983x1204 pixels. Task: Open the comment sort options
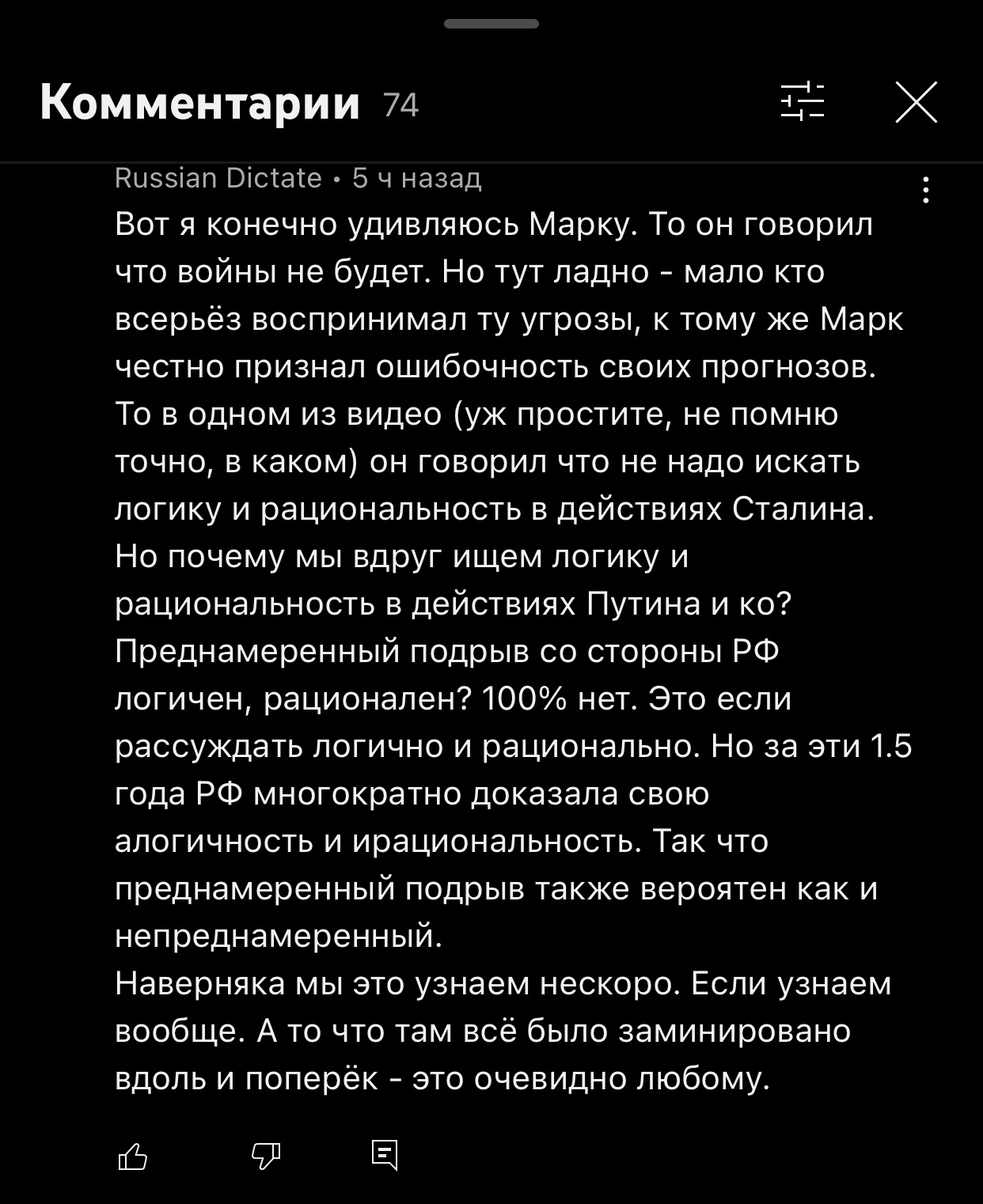pyautogui.click(x=802, y=103)
